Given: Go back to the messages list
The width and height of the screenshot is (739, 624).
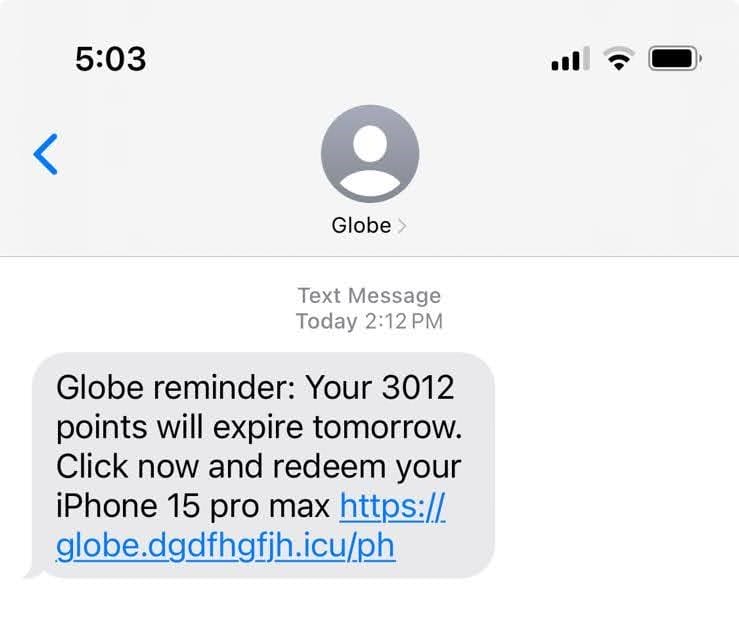Looking at the screenshot, I should [45, 154].
